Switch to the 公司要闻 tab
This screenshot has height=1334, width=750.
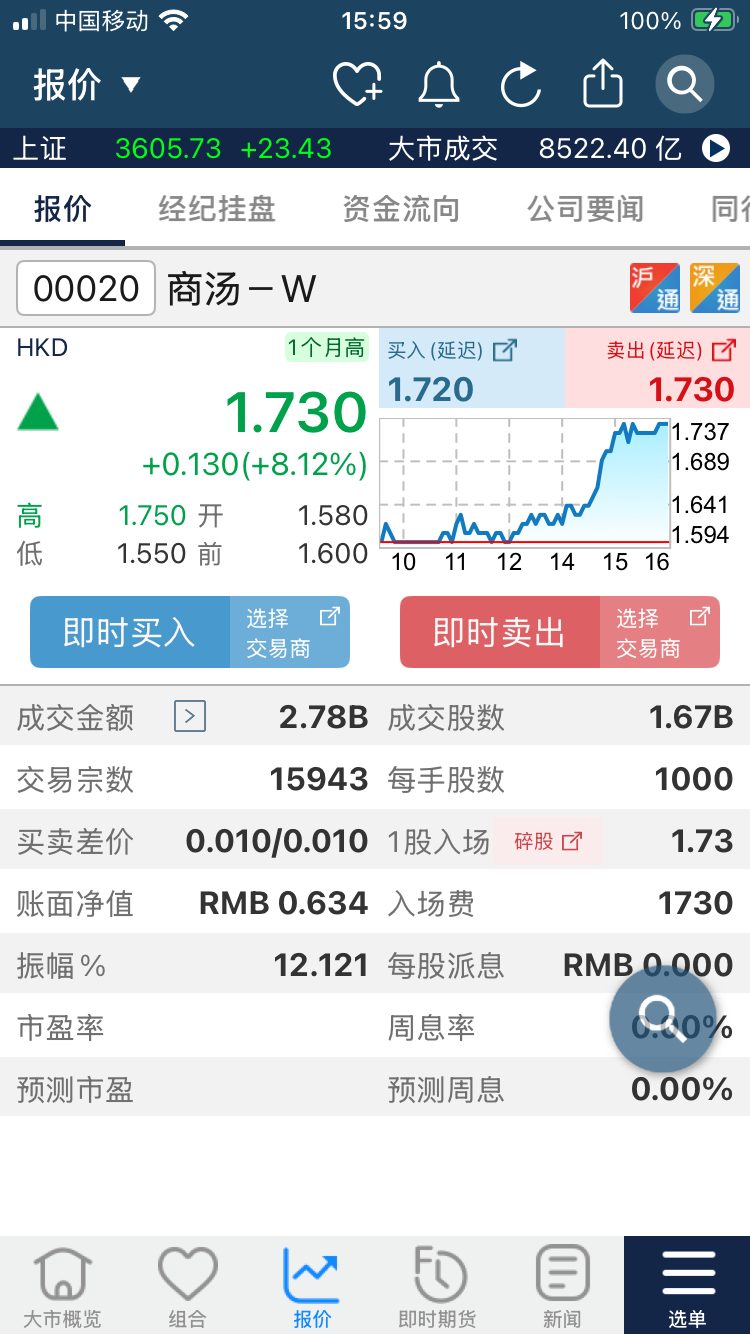(585, 209)
